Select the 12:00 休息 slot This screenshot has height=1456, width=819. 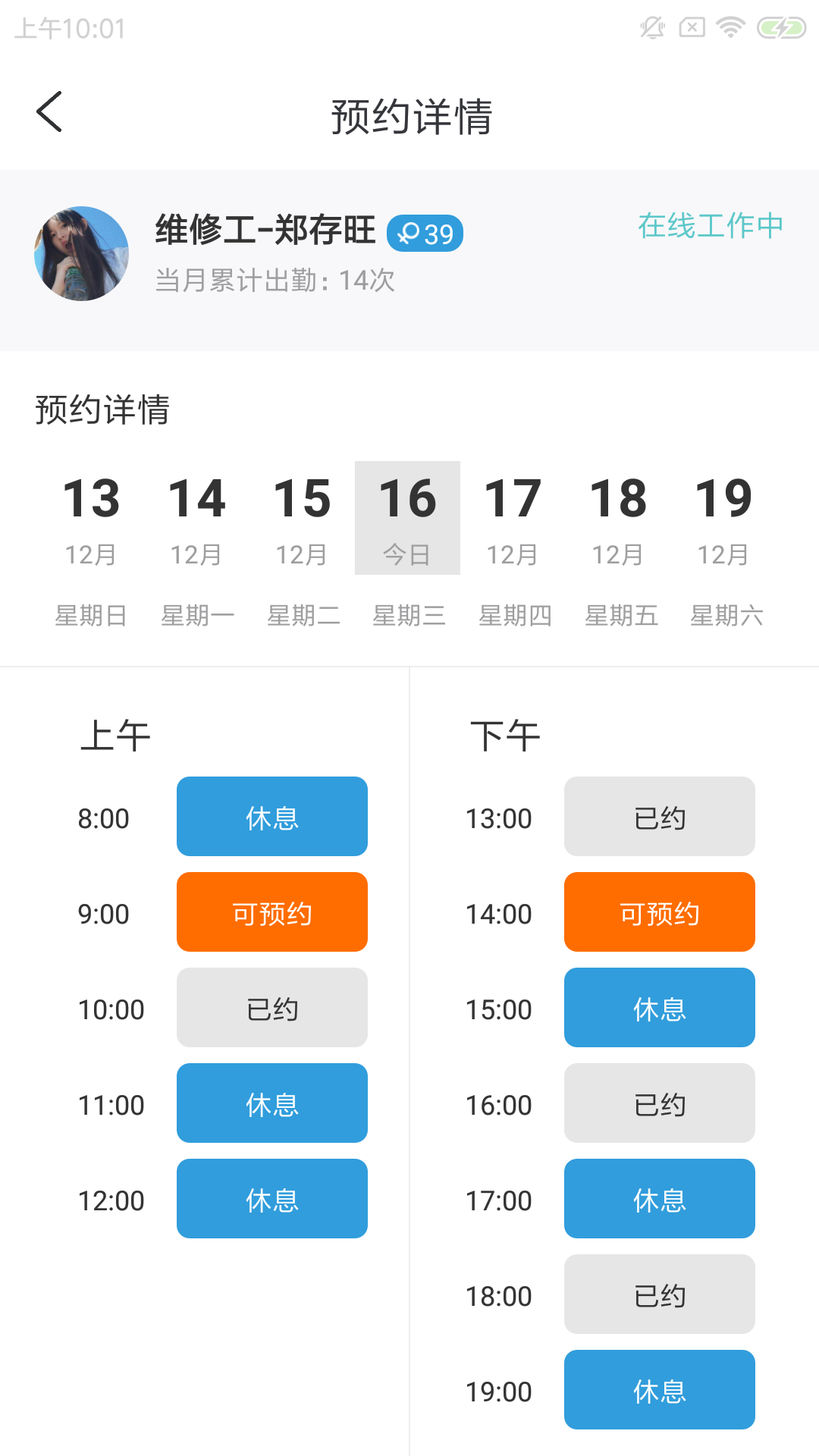(x=272, y=1199)
